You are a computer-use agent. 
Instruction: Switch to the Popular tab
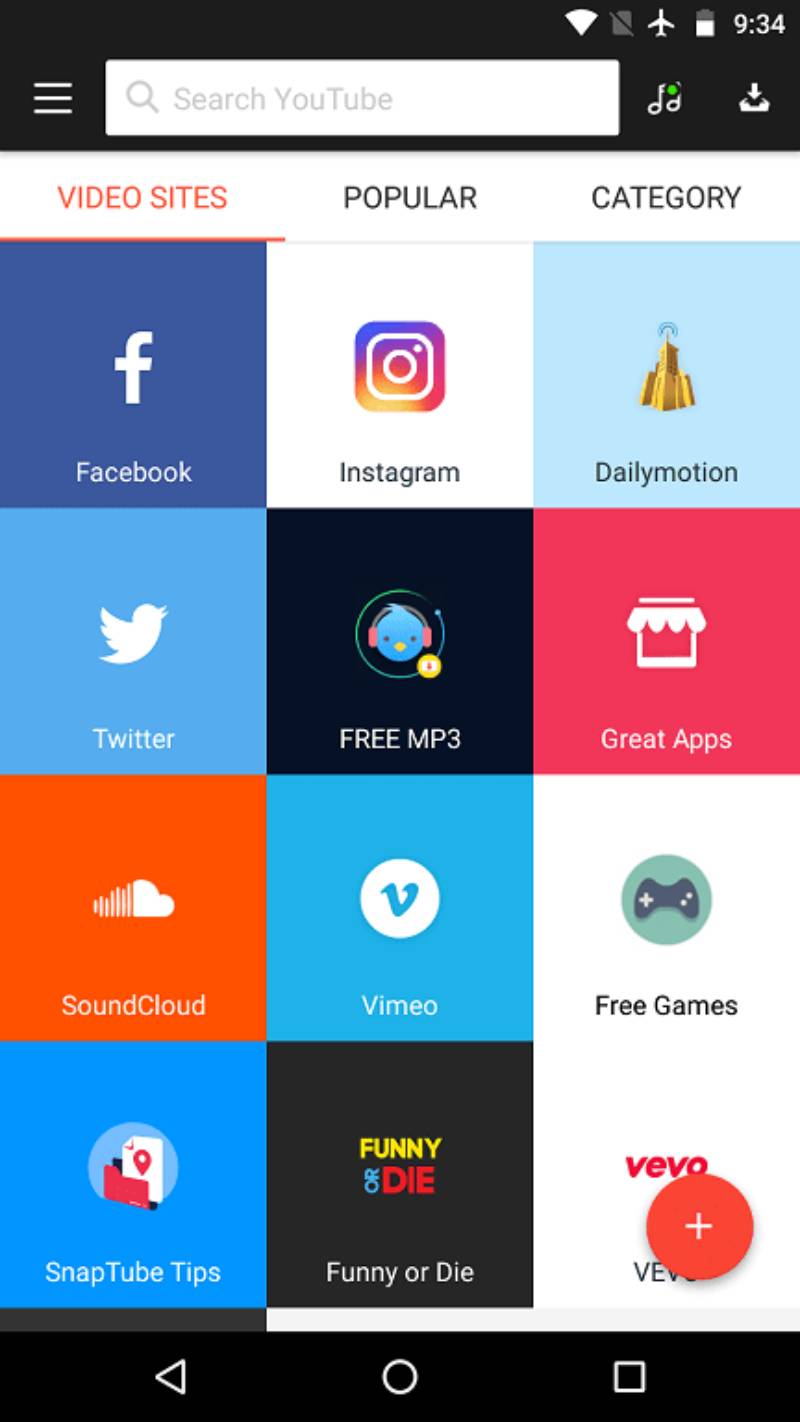(410, 198)
